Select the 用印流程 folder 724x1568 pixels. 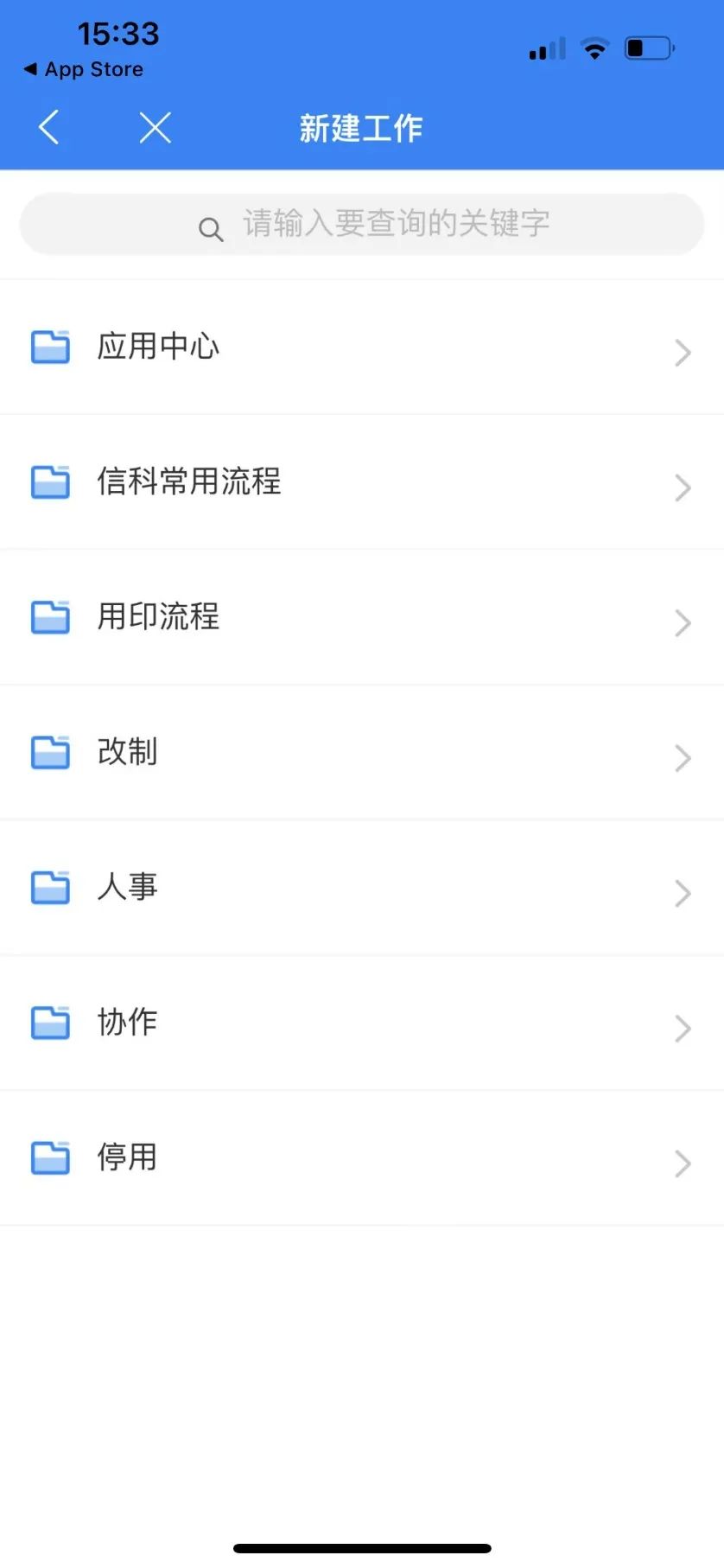(362, 617)
